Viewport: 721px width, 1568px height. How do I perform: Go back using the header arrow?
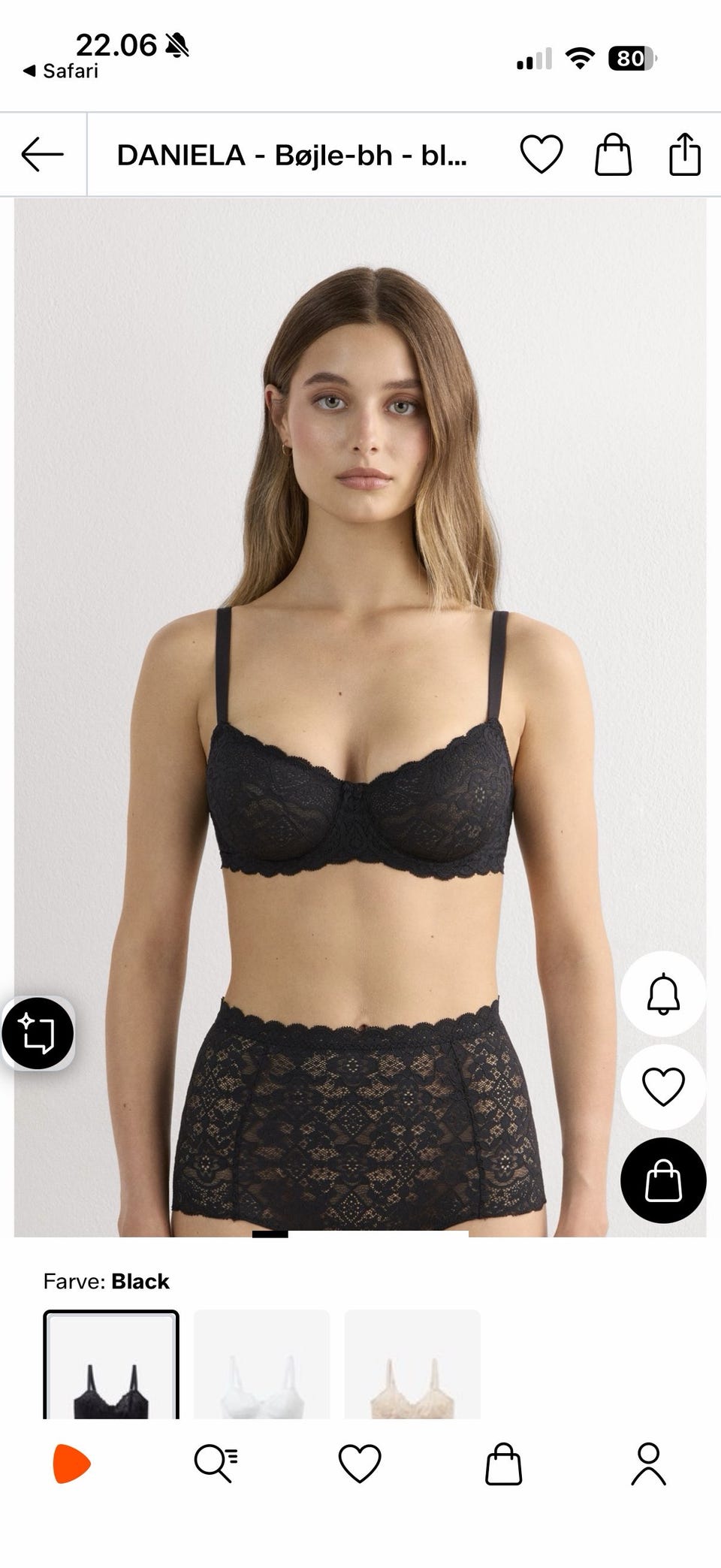[x=43, y=155]
